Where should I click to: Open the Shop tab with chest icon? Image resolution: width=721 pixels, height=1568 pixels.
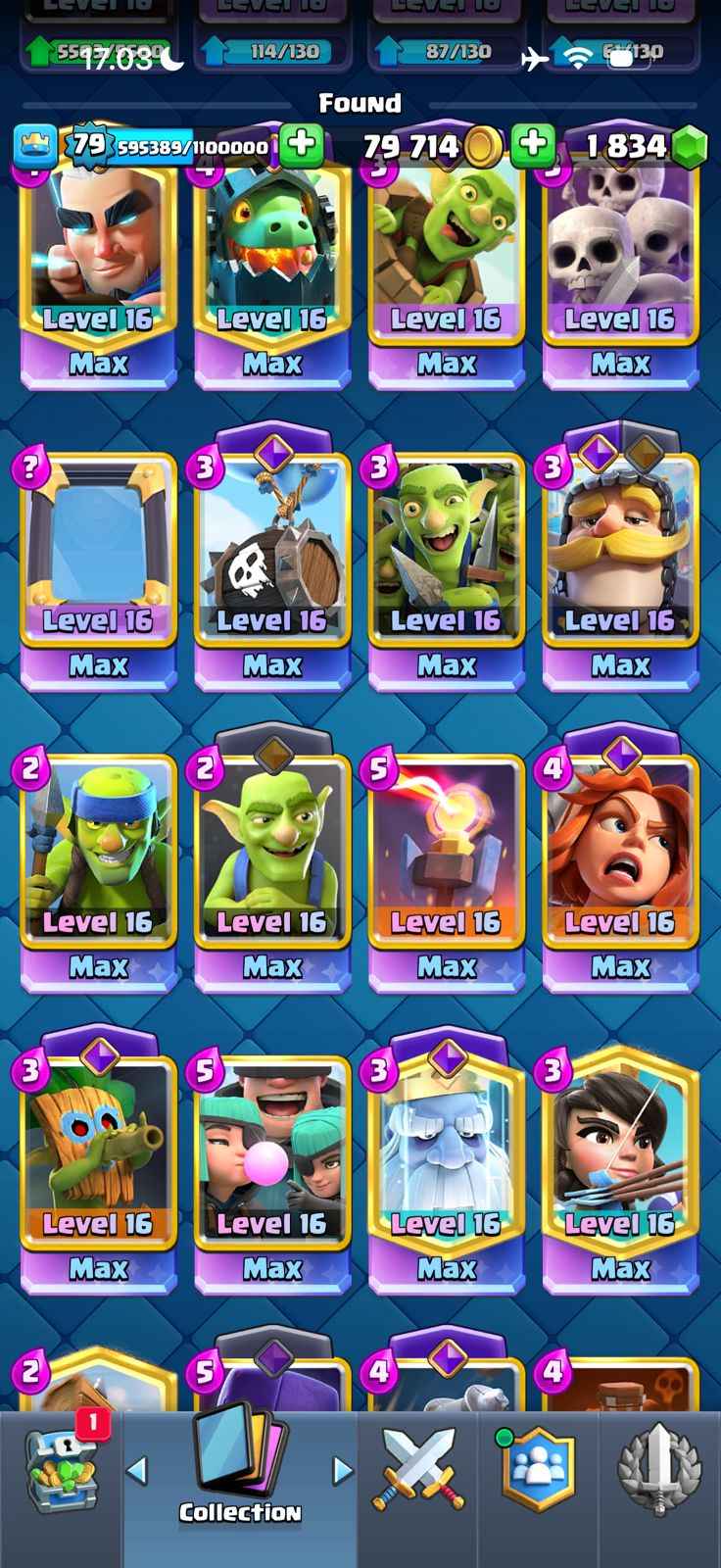pyautogui.click(x=61, y=1472)
